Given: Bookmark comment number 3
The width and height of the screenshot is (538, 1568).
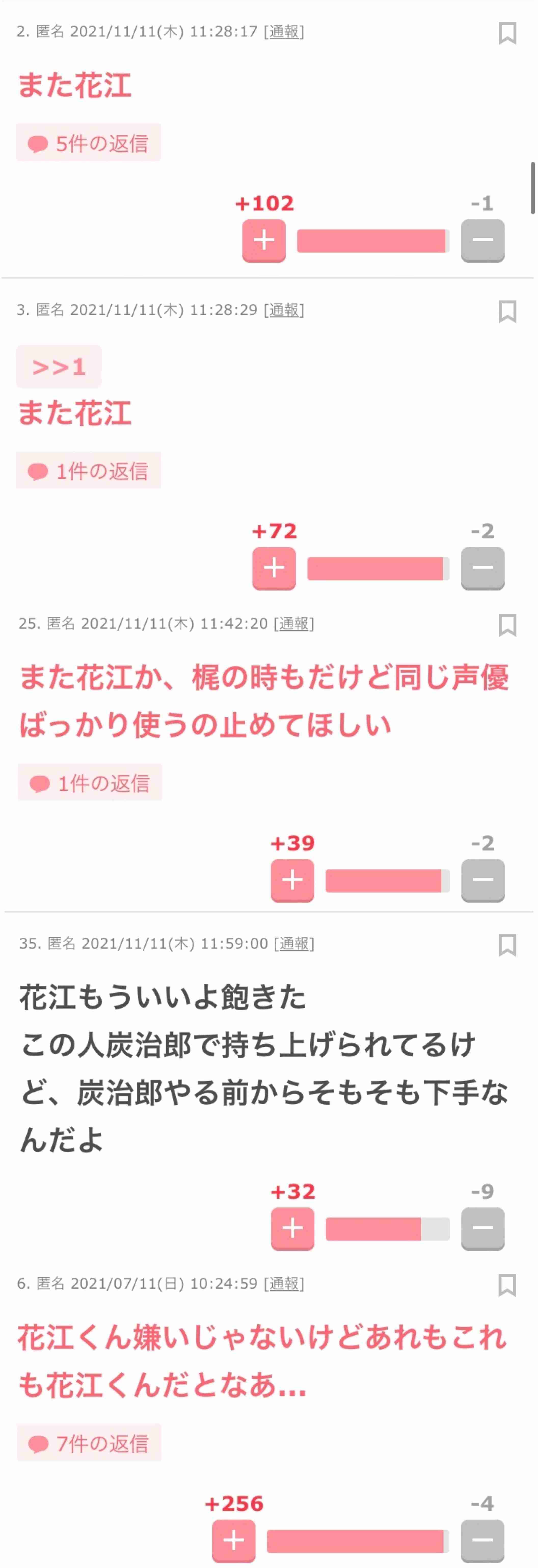Looking at the screenshot, I should pyautogui.click(x=507, y=312).
